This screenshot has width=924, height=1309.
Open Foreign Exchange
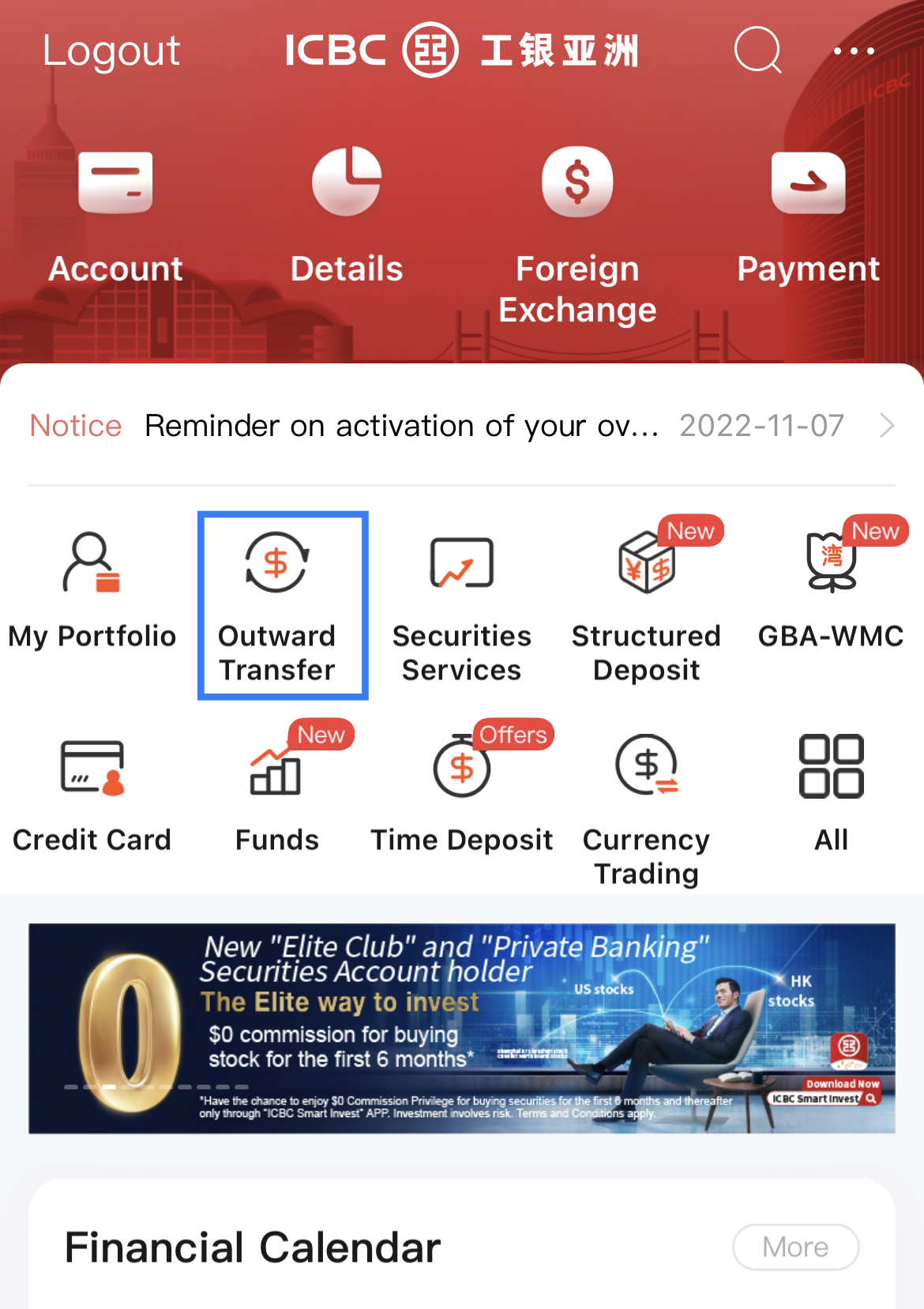pos(577,235)
